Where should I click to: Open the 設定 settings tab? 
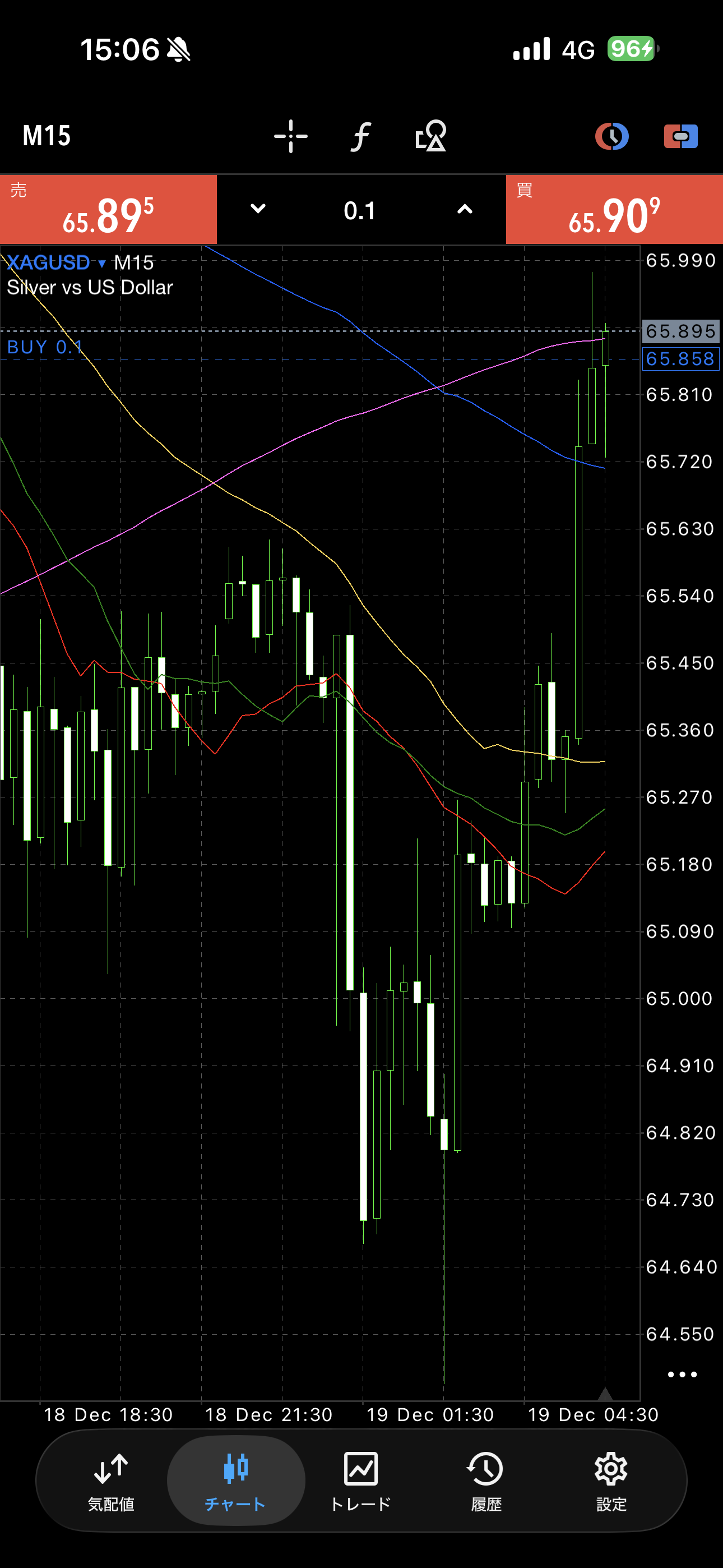click(x=611, y=1479)
